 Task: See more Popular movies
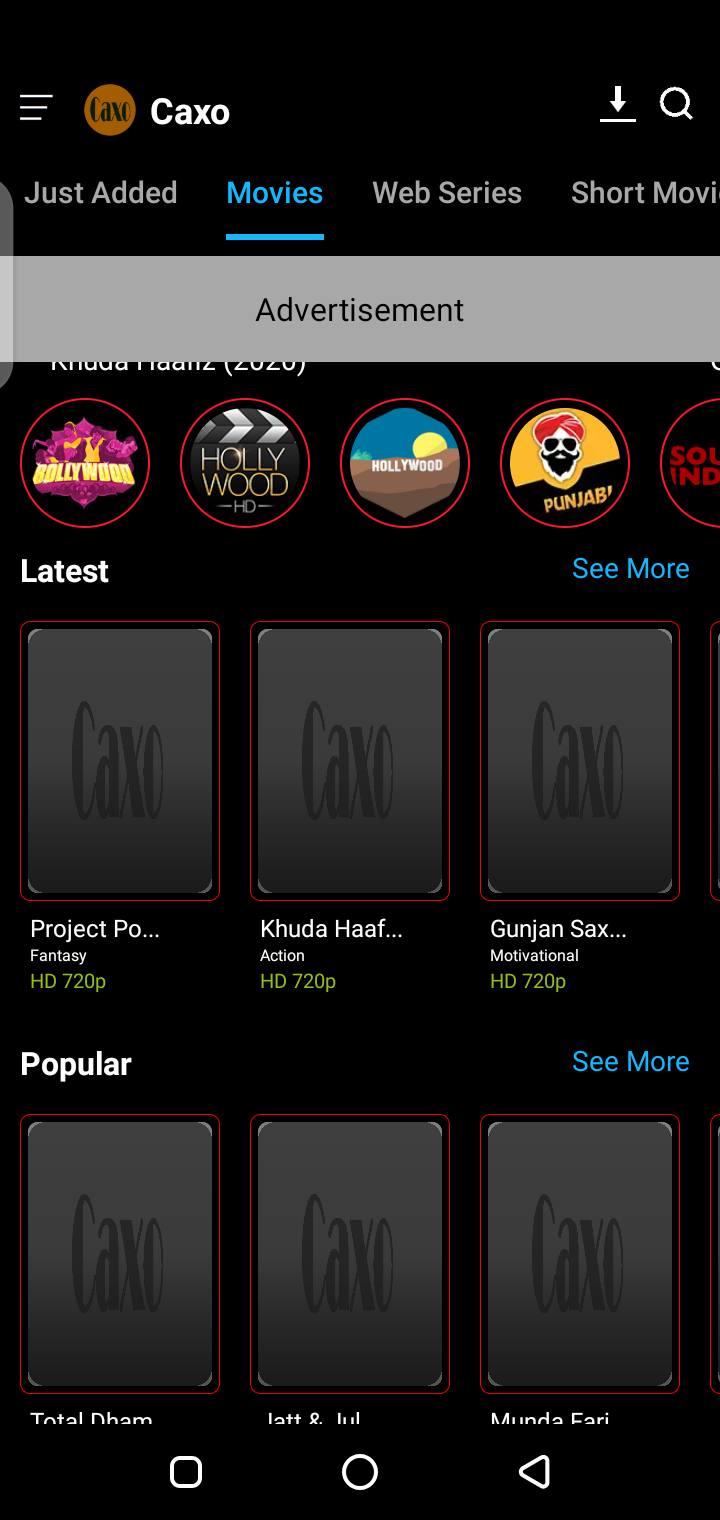pyautogui.click(x=630, y=1062)
